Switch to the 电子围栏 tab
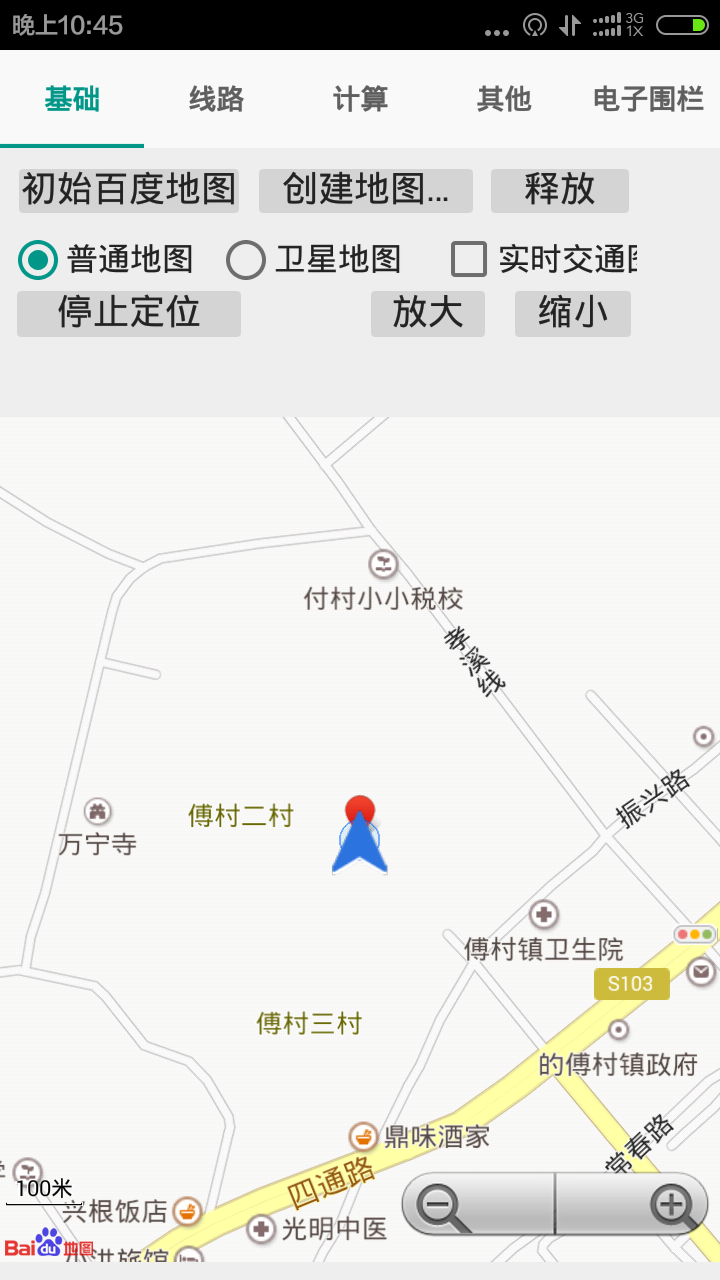The height and width of the screenshot is (1280, 720). point(648,99)
